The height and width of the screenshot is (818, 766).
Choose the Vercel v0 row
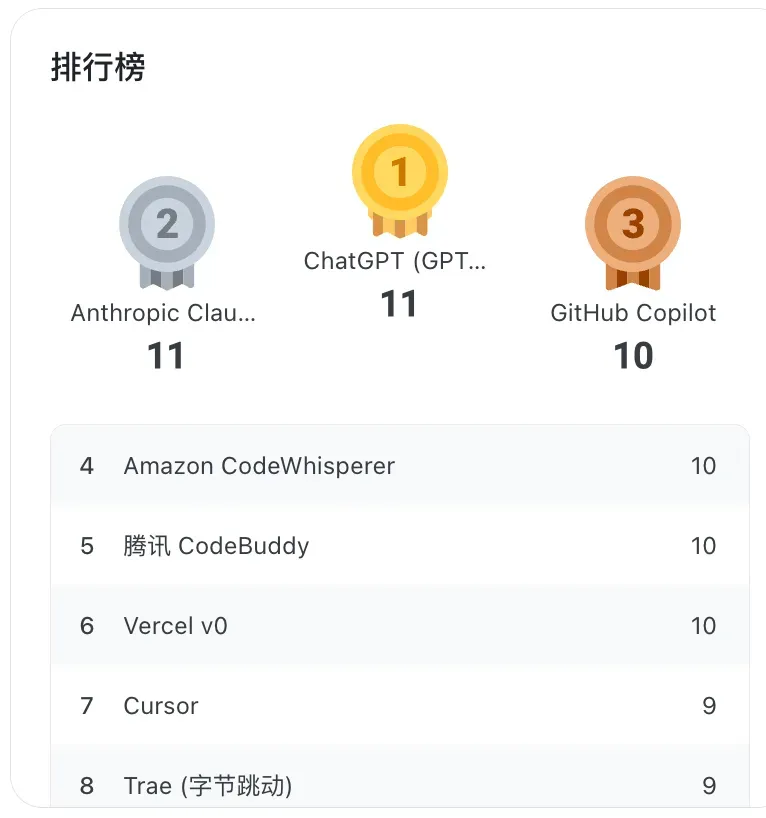coord(399,626)
